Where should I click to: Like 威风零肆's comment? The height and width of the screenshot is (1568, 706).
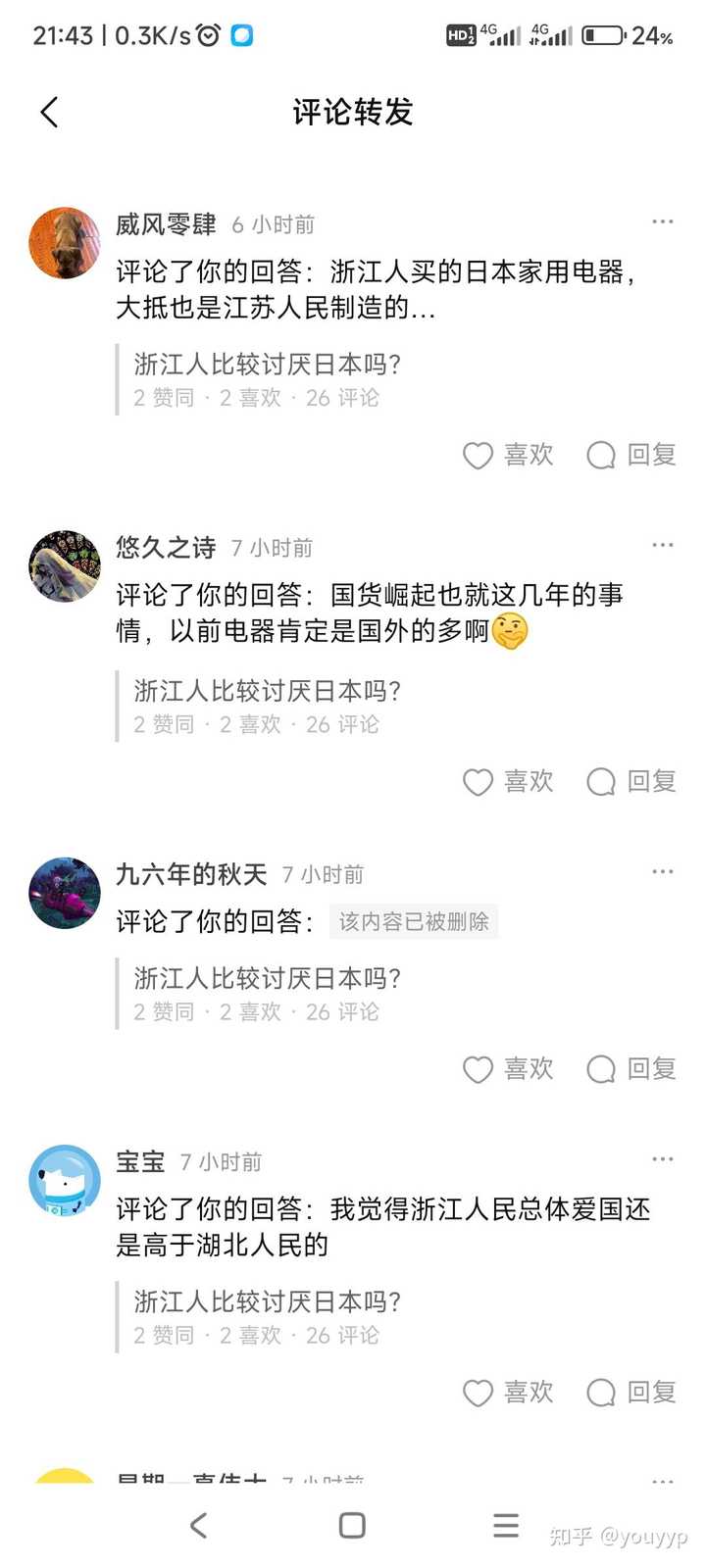pyautogui.click(x=508, y=455)
